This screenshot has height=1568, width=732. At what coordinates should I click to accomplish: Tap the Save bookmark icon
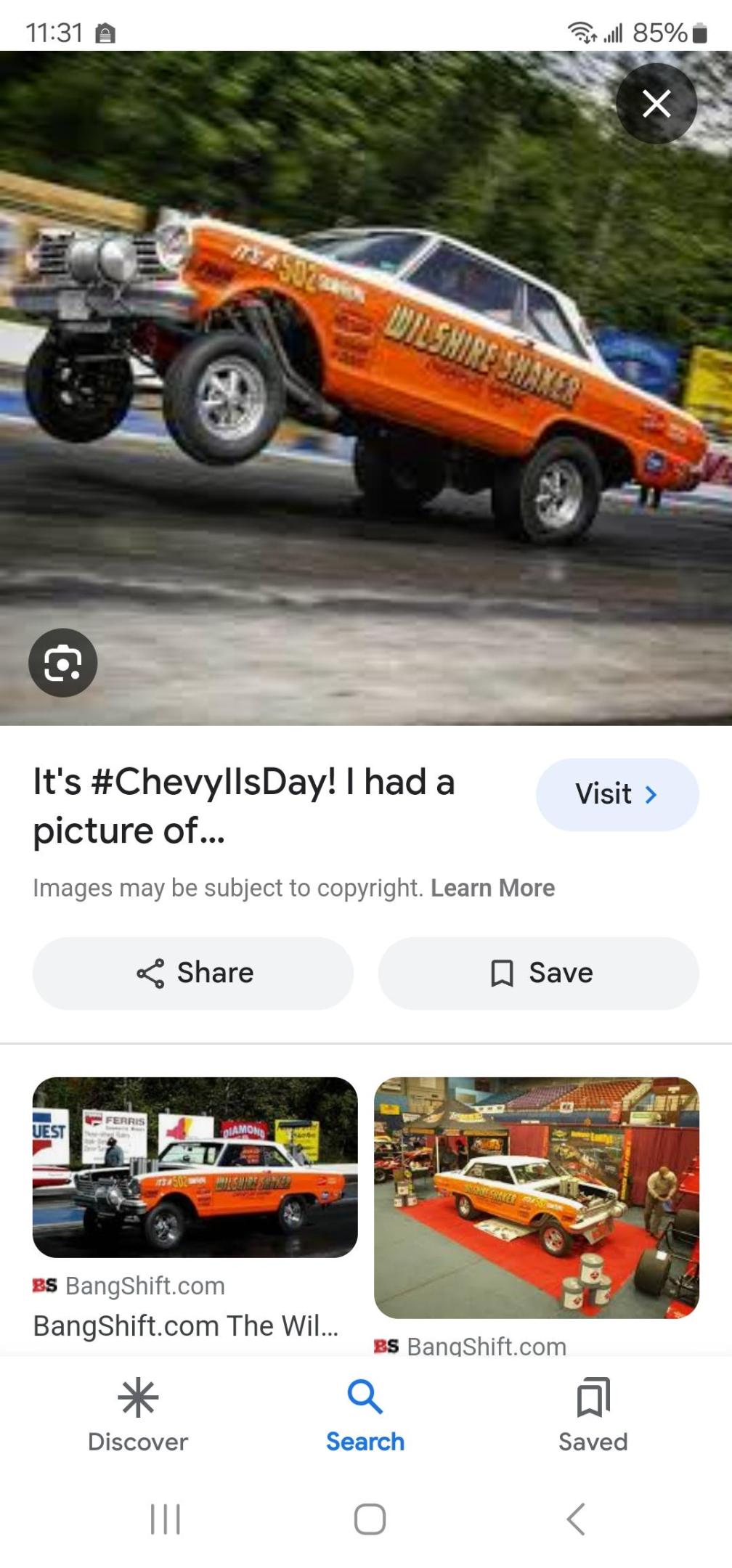click(503, 973)
